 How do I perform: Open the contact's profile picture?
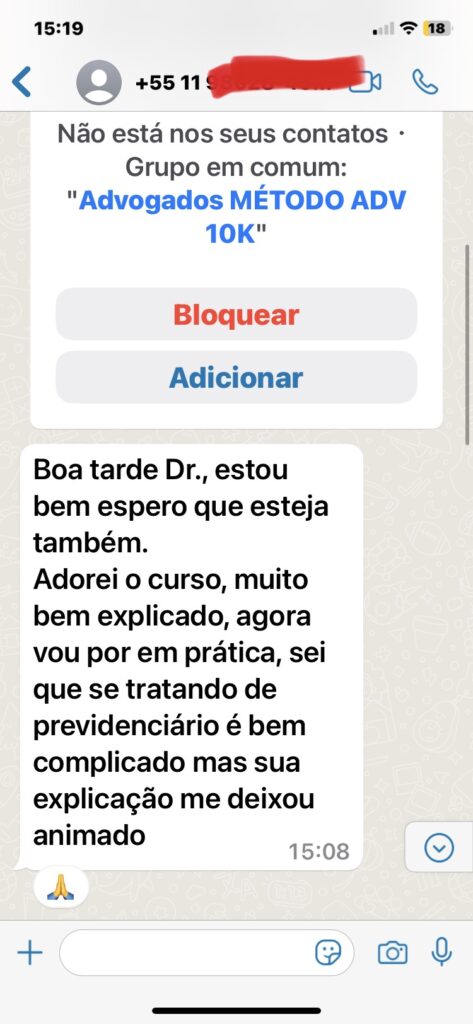click(99, 82)
